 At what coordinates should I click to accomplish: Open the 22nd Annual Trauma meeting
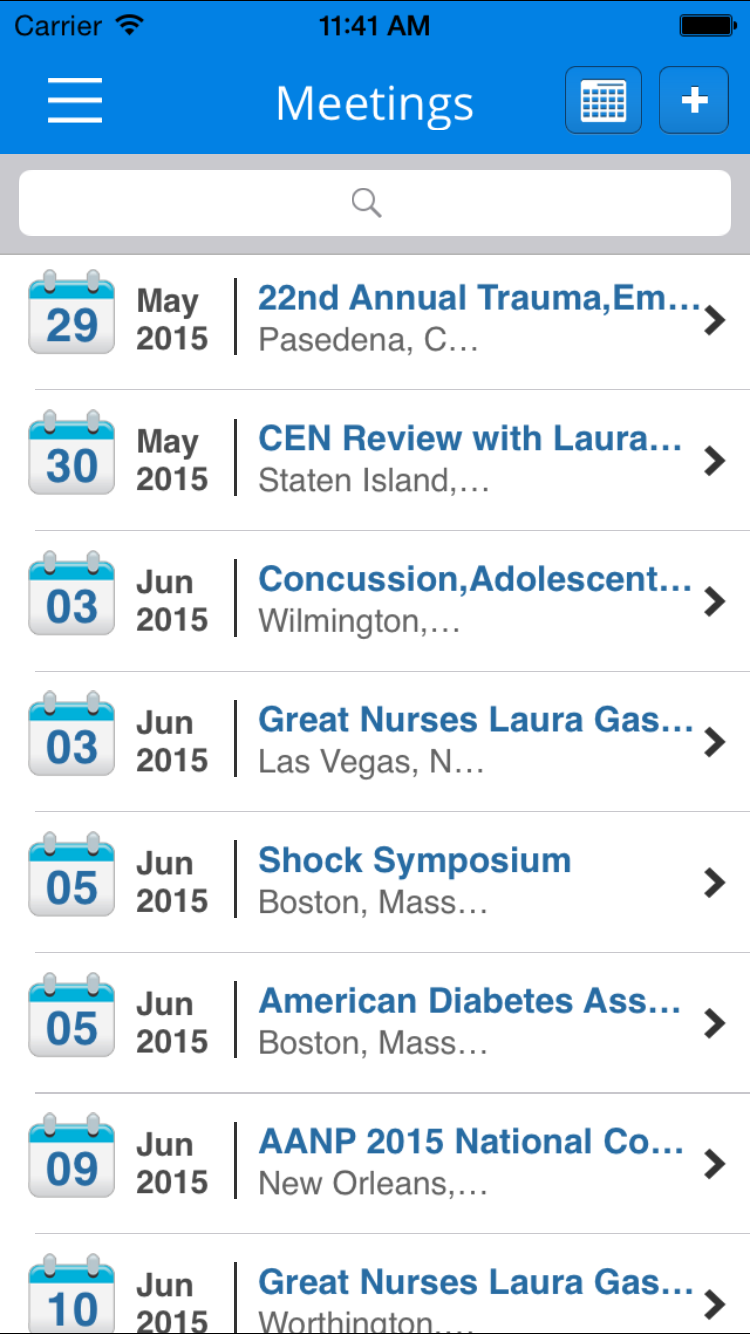[478, 318]
